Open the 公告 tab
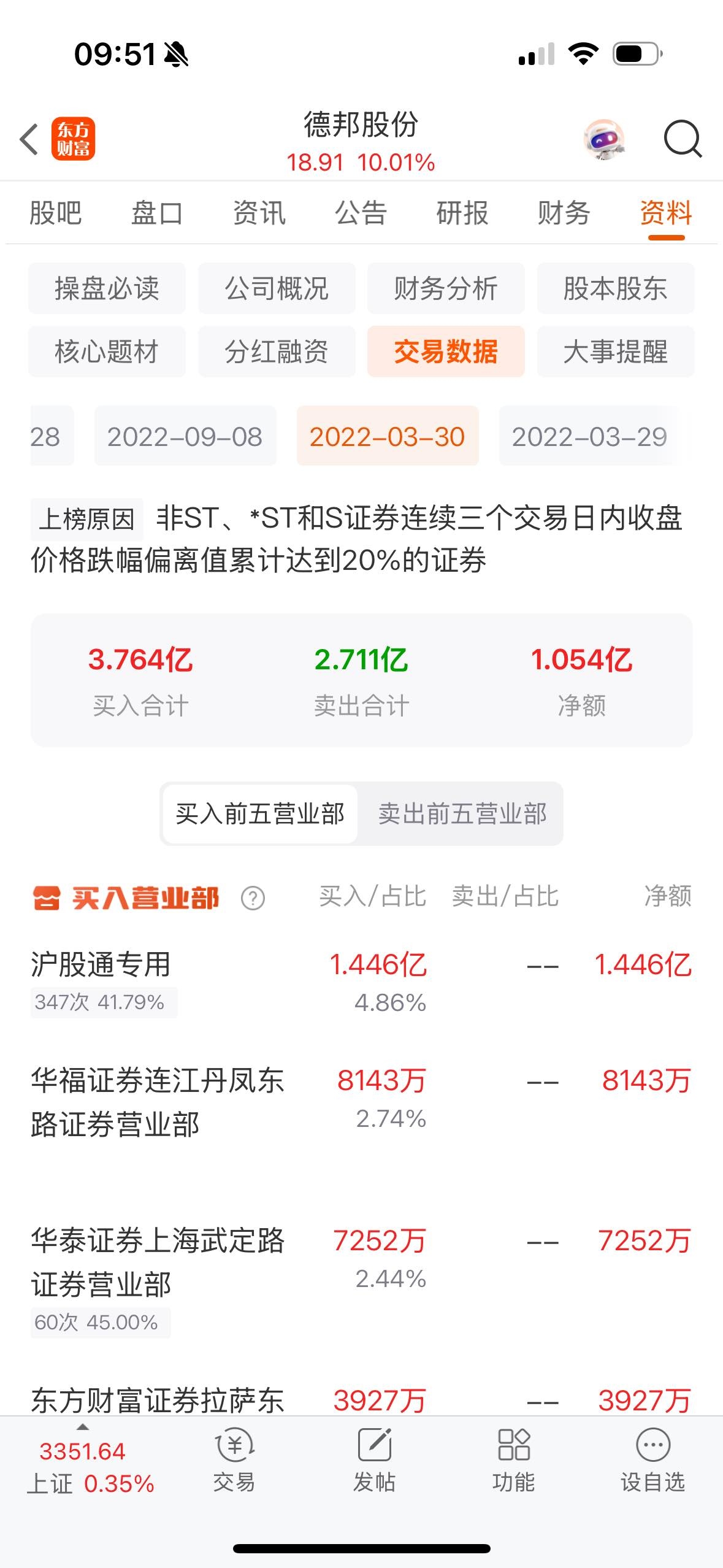Screen dimensions: 723x1568 (361, 213)
